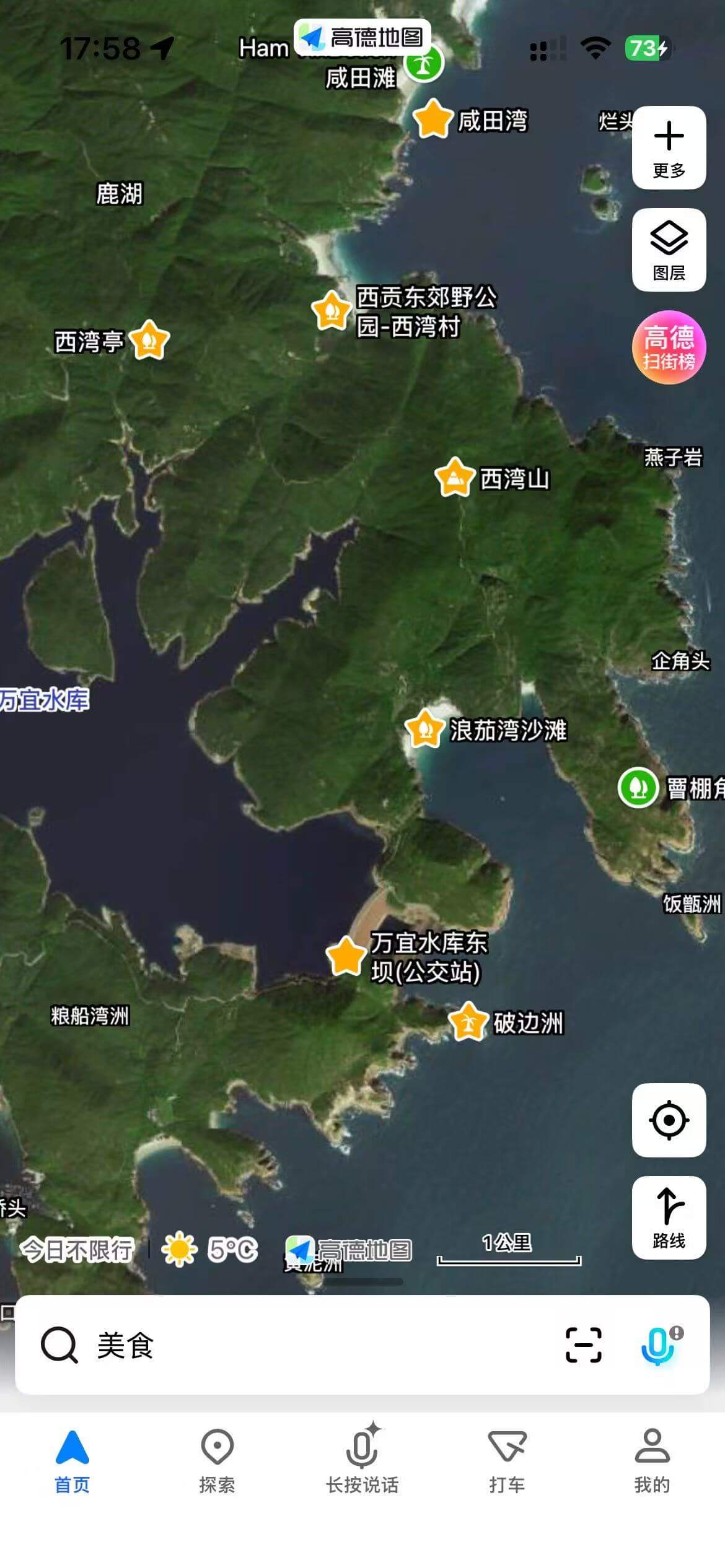Recenter map on my location
The height and width of the screenshot is (1568, 725).
click(x=669, y=1120)
